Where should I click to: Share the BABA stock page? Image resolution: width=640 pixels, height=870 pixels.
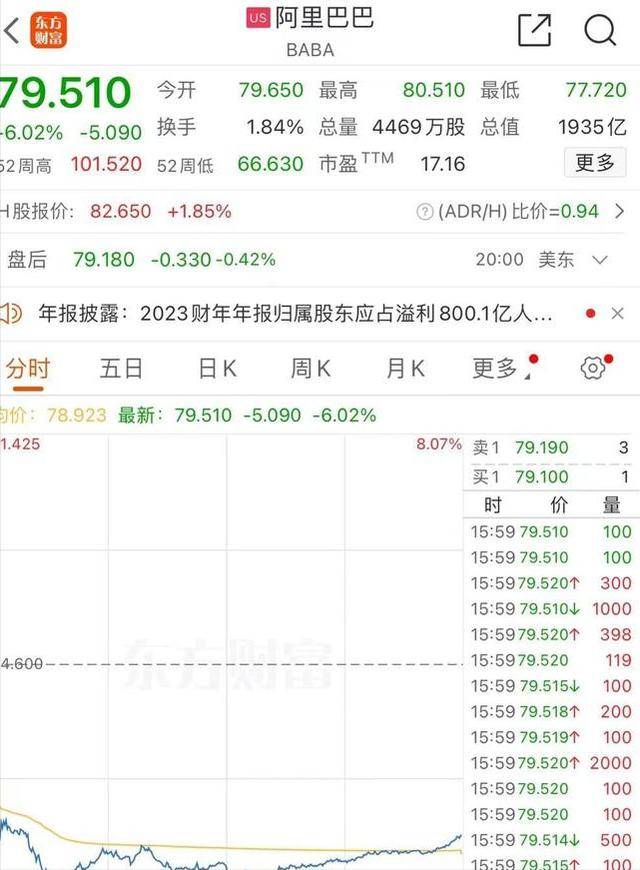tap(534, 30)
